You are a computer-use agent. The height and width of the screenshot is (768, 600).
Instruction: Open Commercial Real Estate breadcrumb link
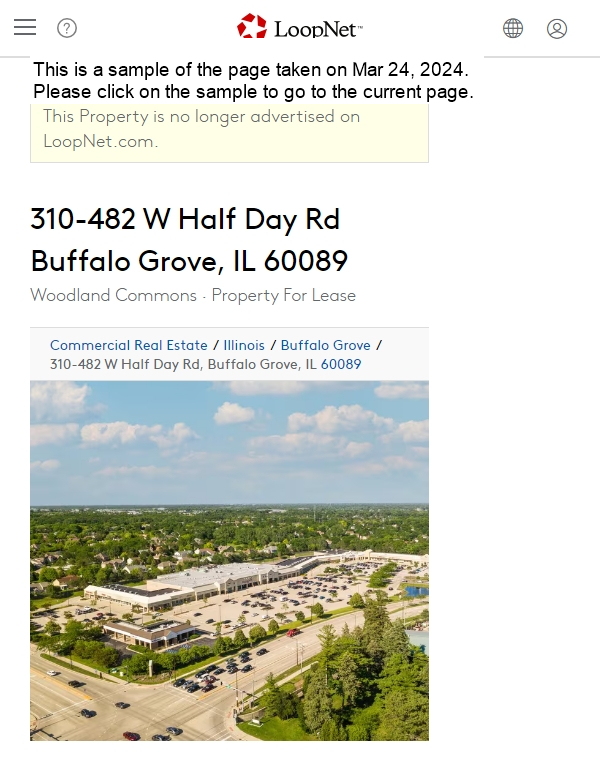(129, 345)
